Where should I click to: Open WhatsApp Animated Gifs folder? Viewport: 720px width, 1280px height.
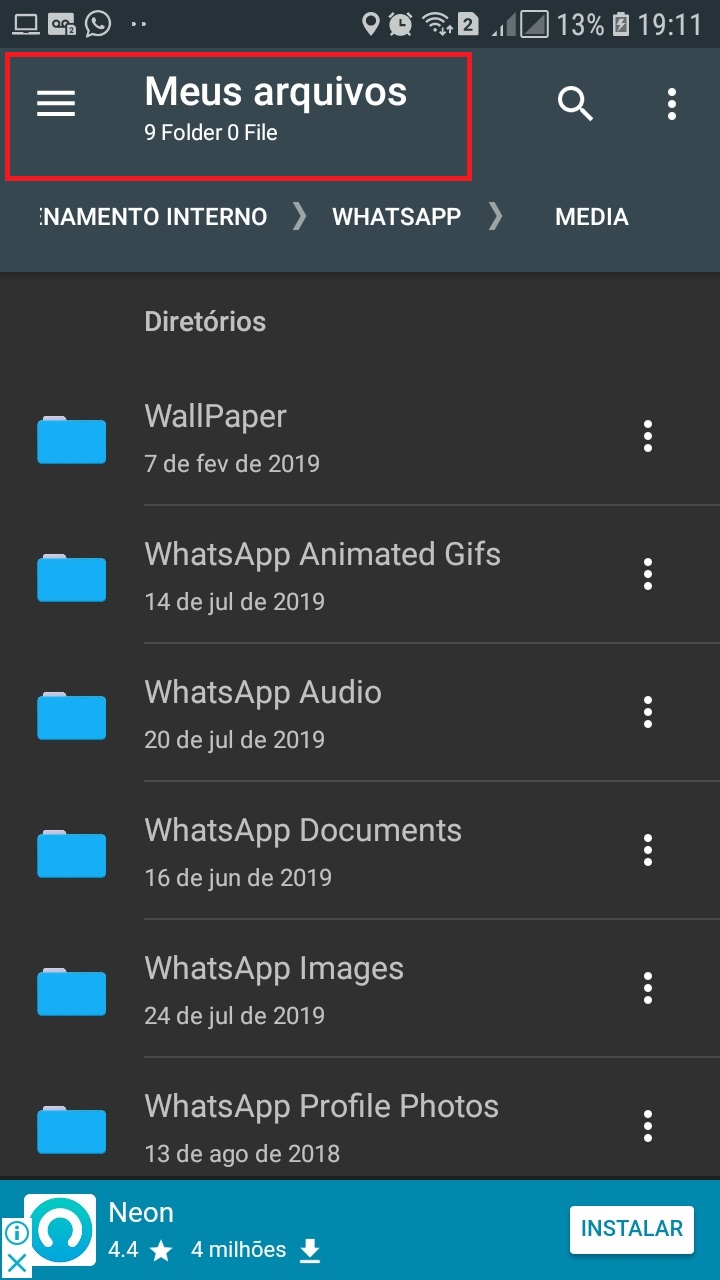[x=320, y=575]
